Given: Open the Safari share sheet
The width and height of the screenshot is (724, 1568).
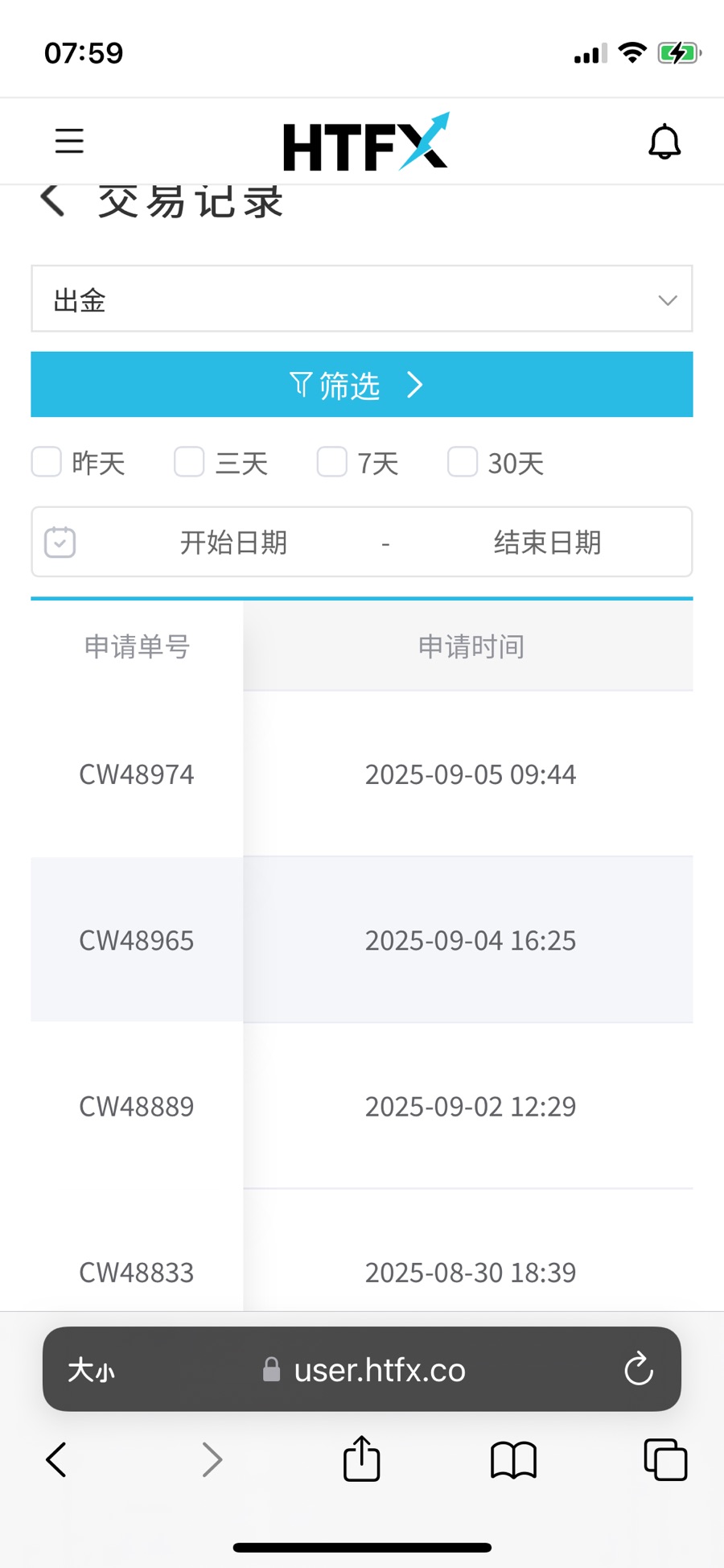Looking at the screenshot, I should [x=361, y=1459].
